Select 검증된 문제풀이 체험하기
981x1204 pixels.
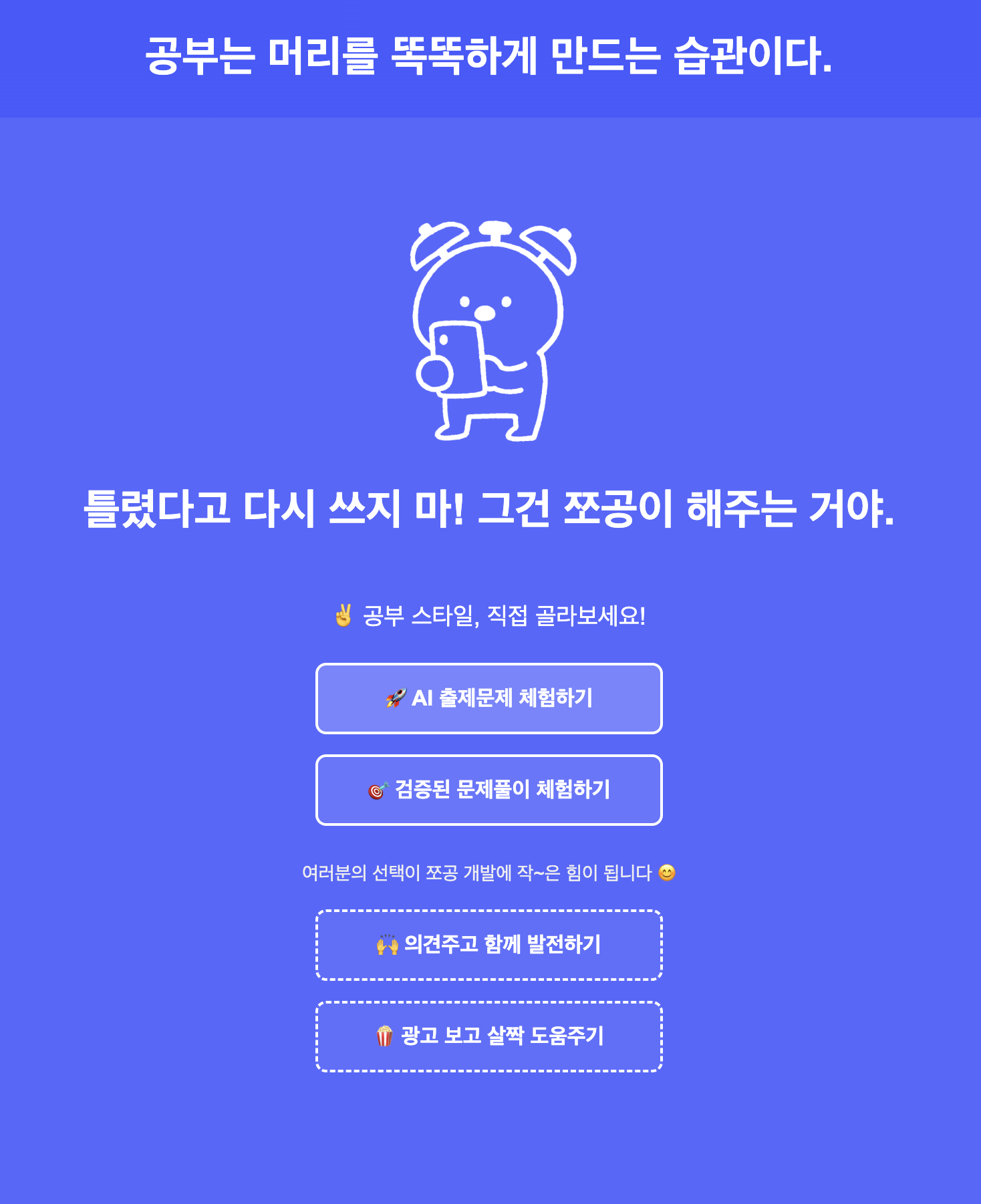tap(488, 790)
